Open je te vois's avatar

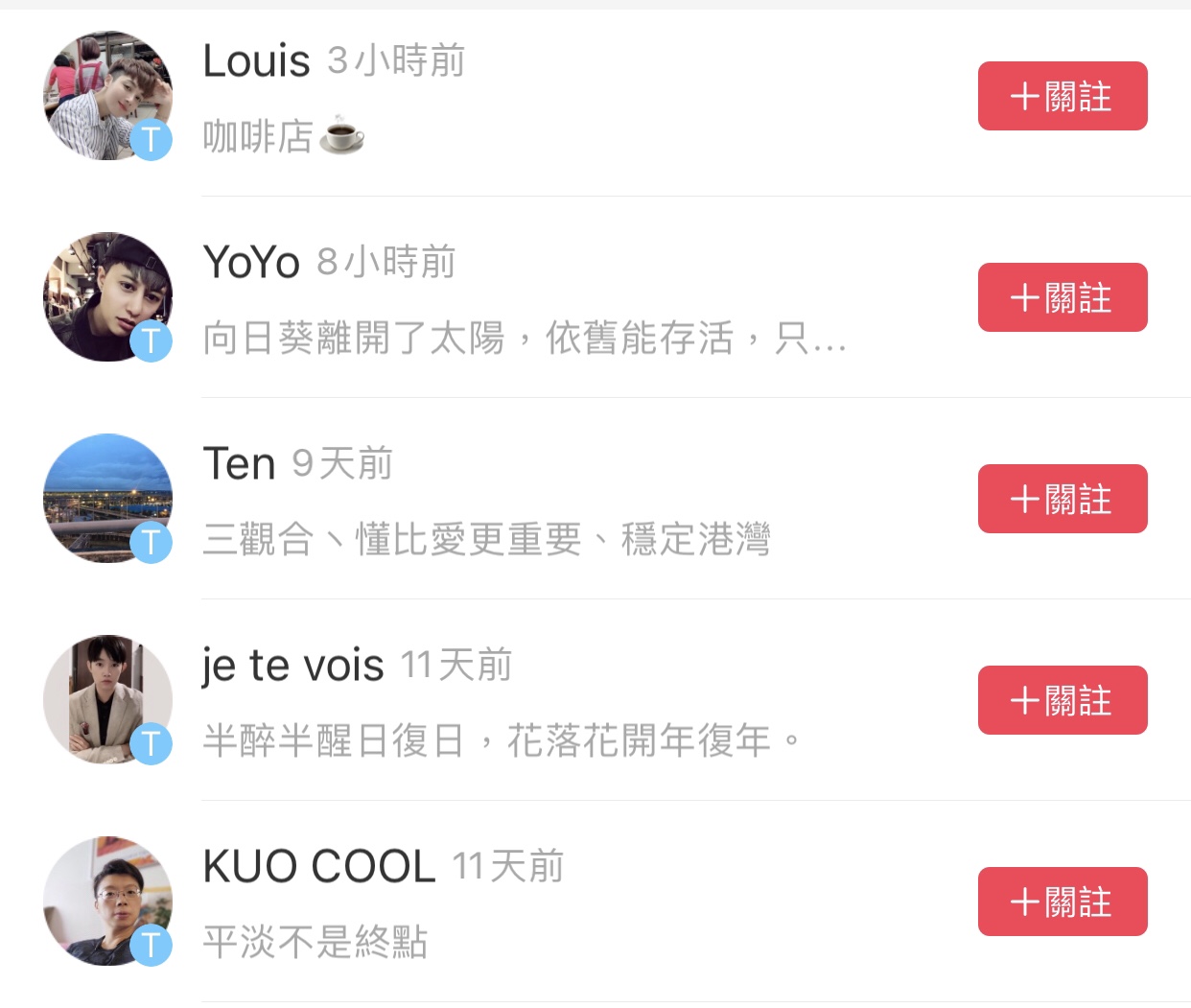click(x=107, y=700)
